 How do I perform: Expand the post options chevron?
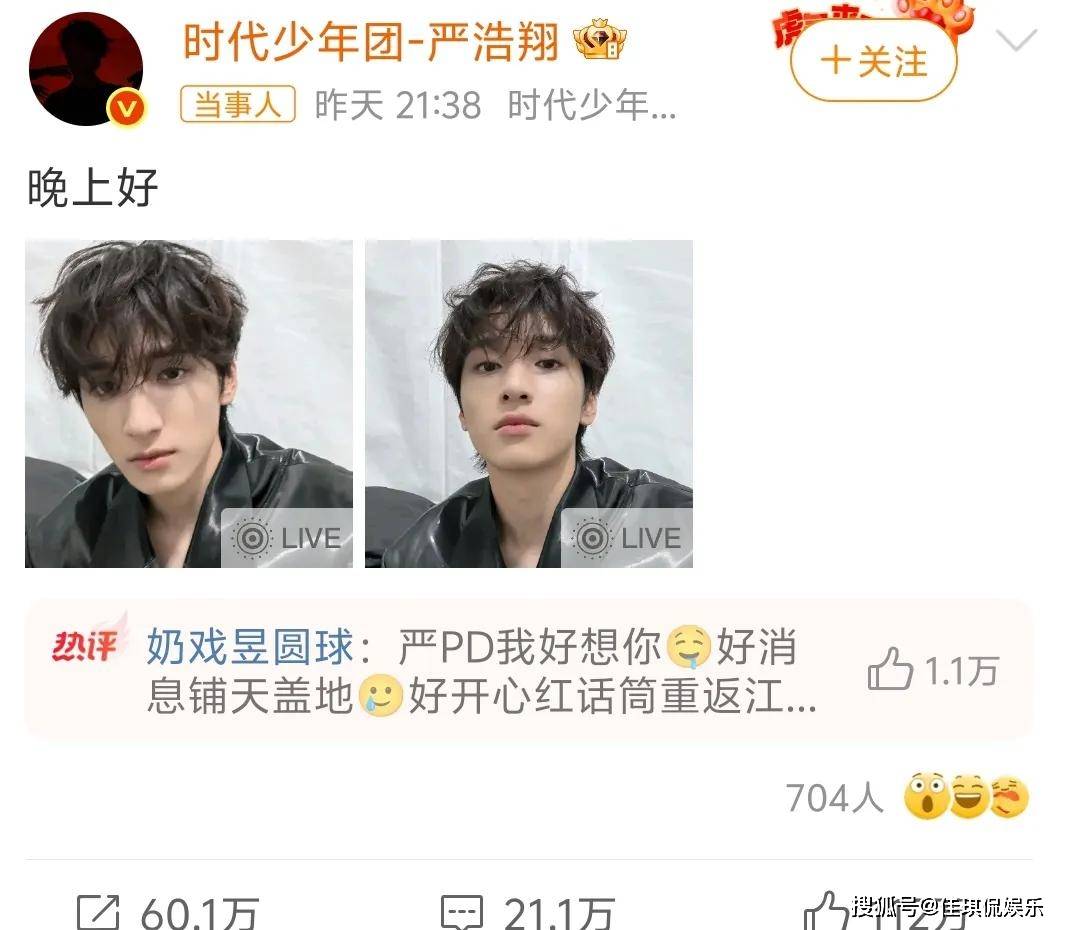pyautogui.click(x=1018, y=41)
